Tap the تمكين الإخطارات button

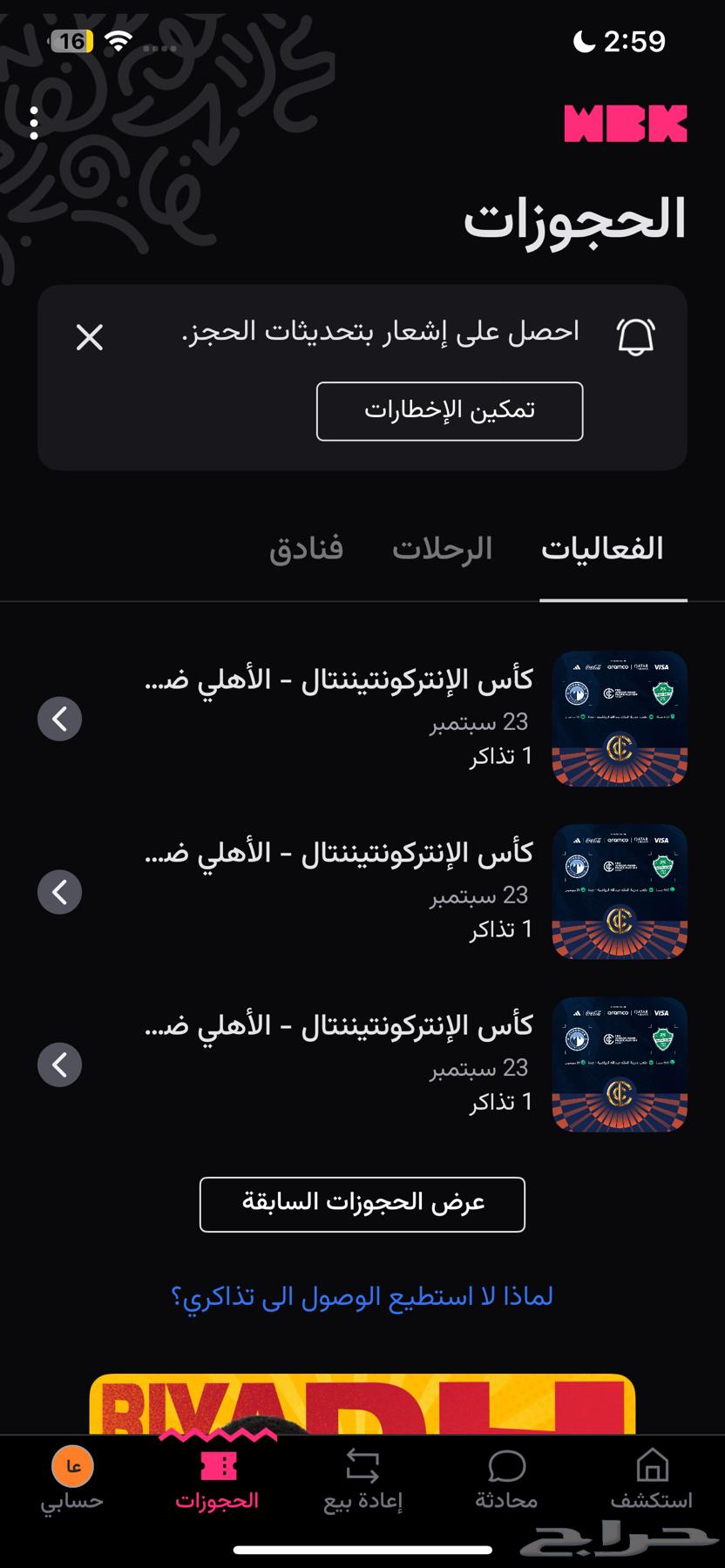point(449,411)
